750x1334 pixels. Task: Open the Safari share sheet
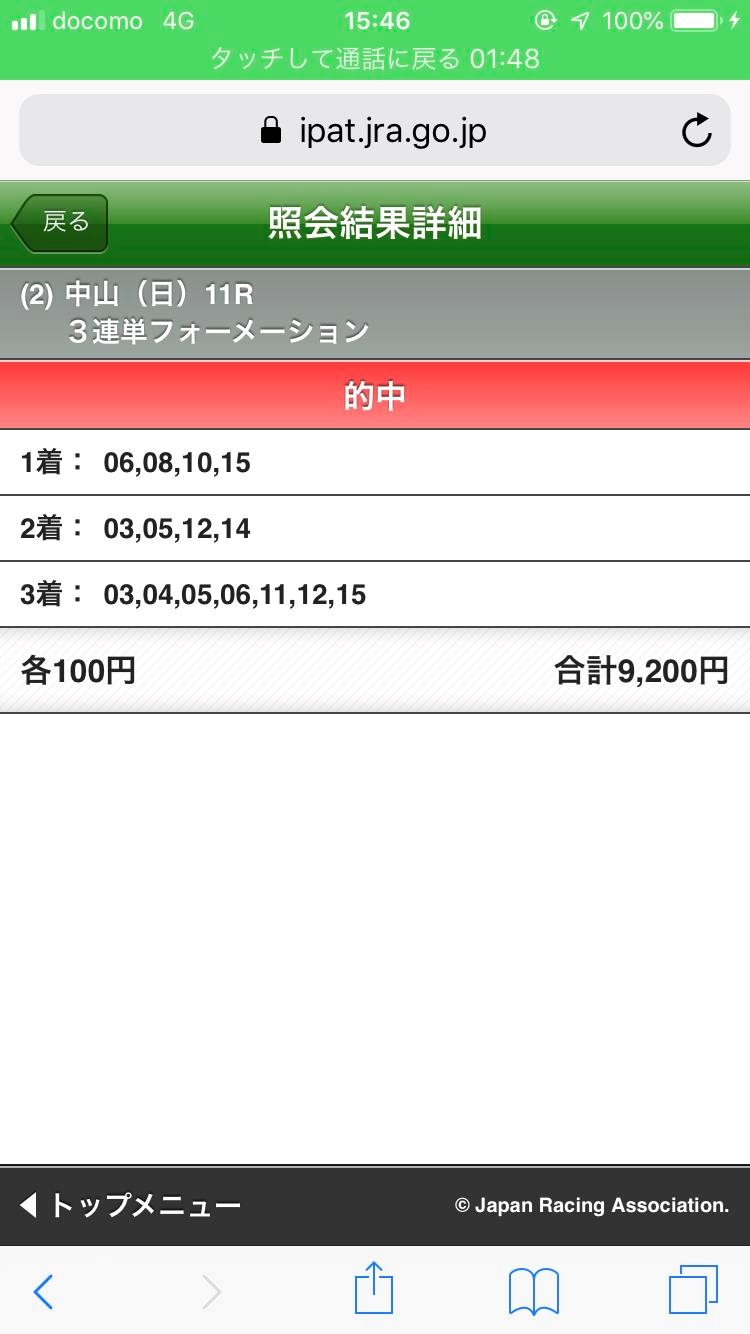coord(374,1288)
